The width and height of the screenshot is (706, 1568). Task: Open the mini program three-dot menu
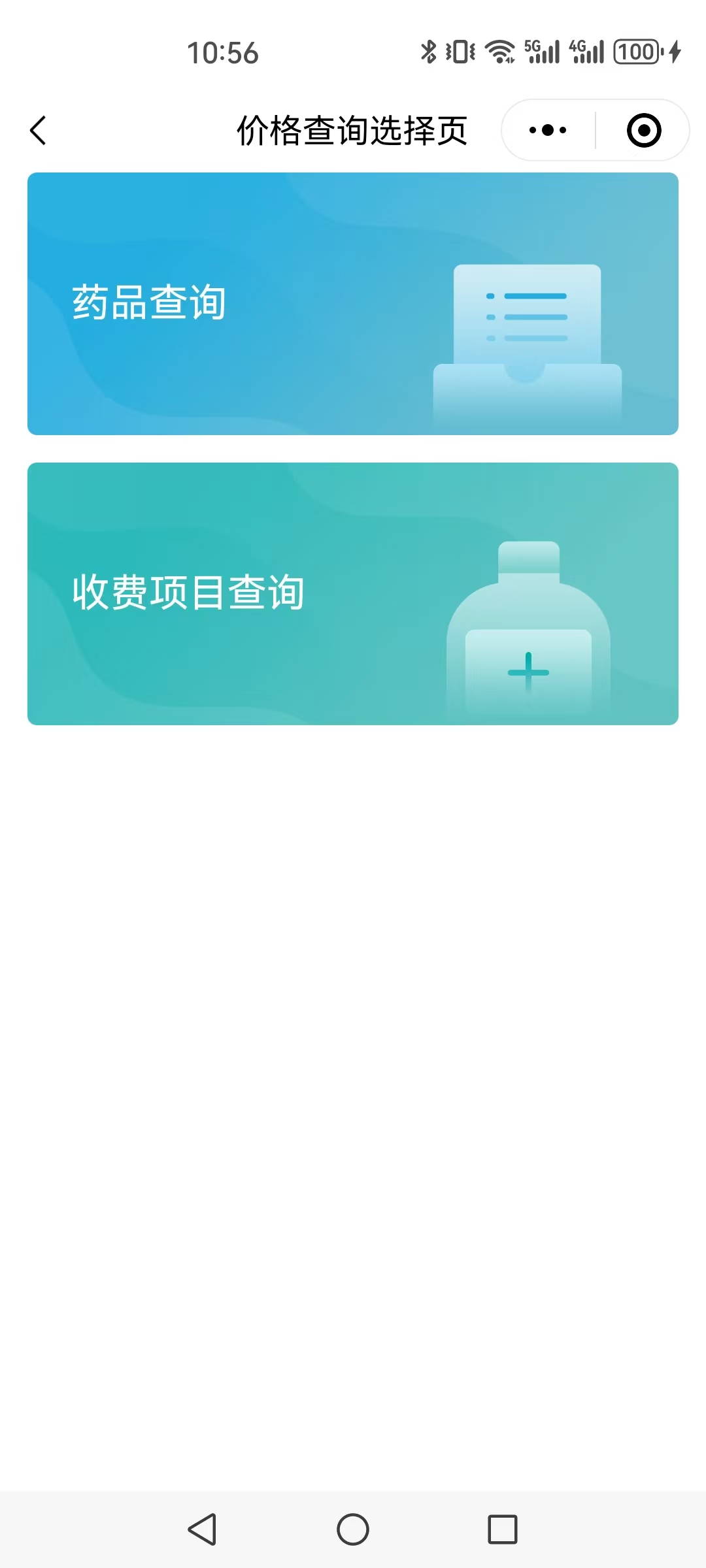tap(548, 130)
